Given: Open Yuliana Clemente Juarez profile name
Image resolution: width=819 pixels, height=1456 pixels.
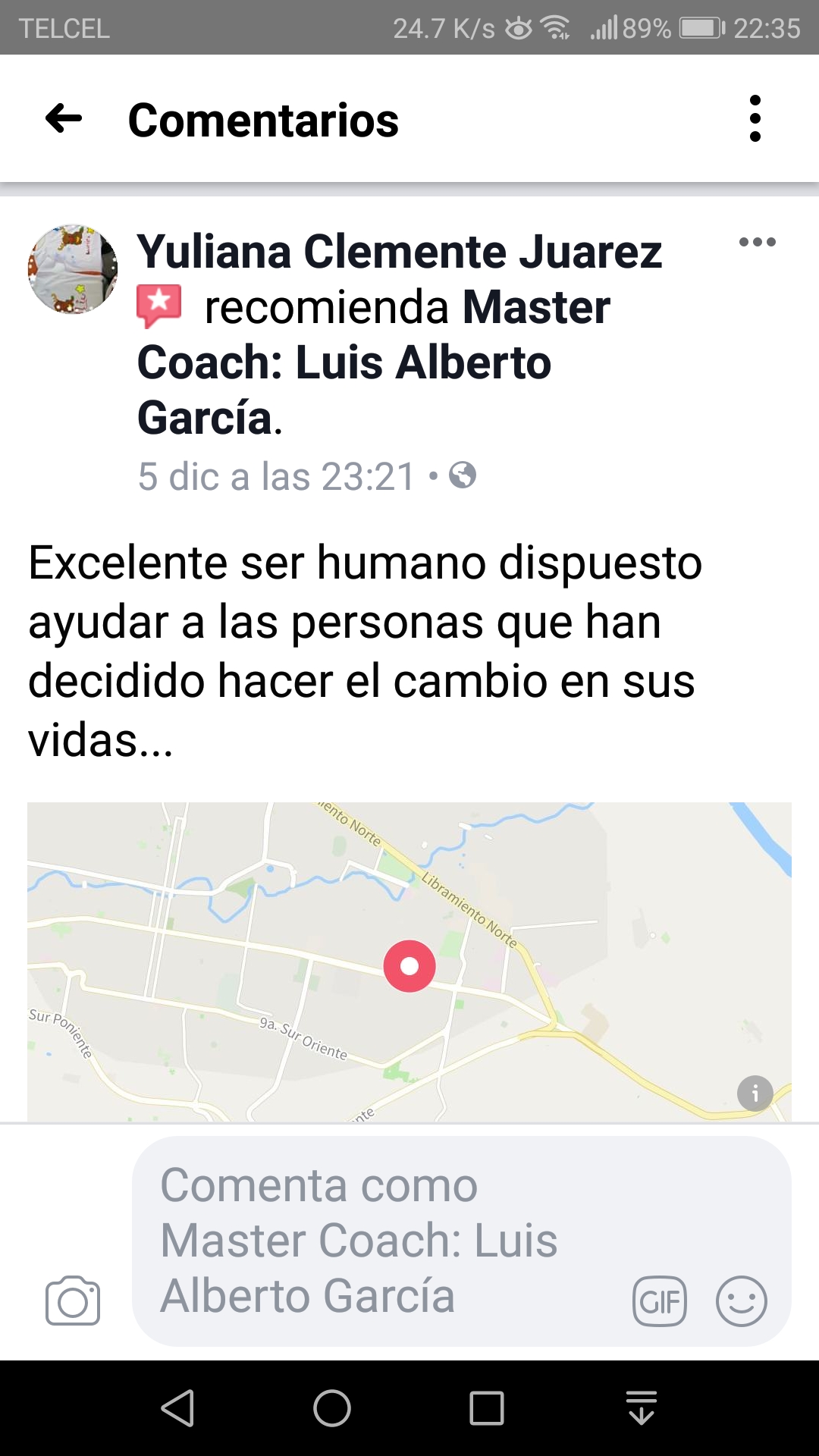Looking at the screenshot, I should tap(399, 252).
